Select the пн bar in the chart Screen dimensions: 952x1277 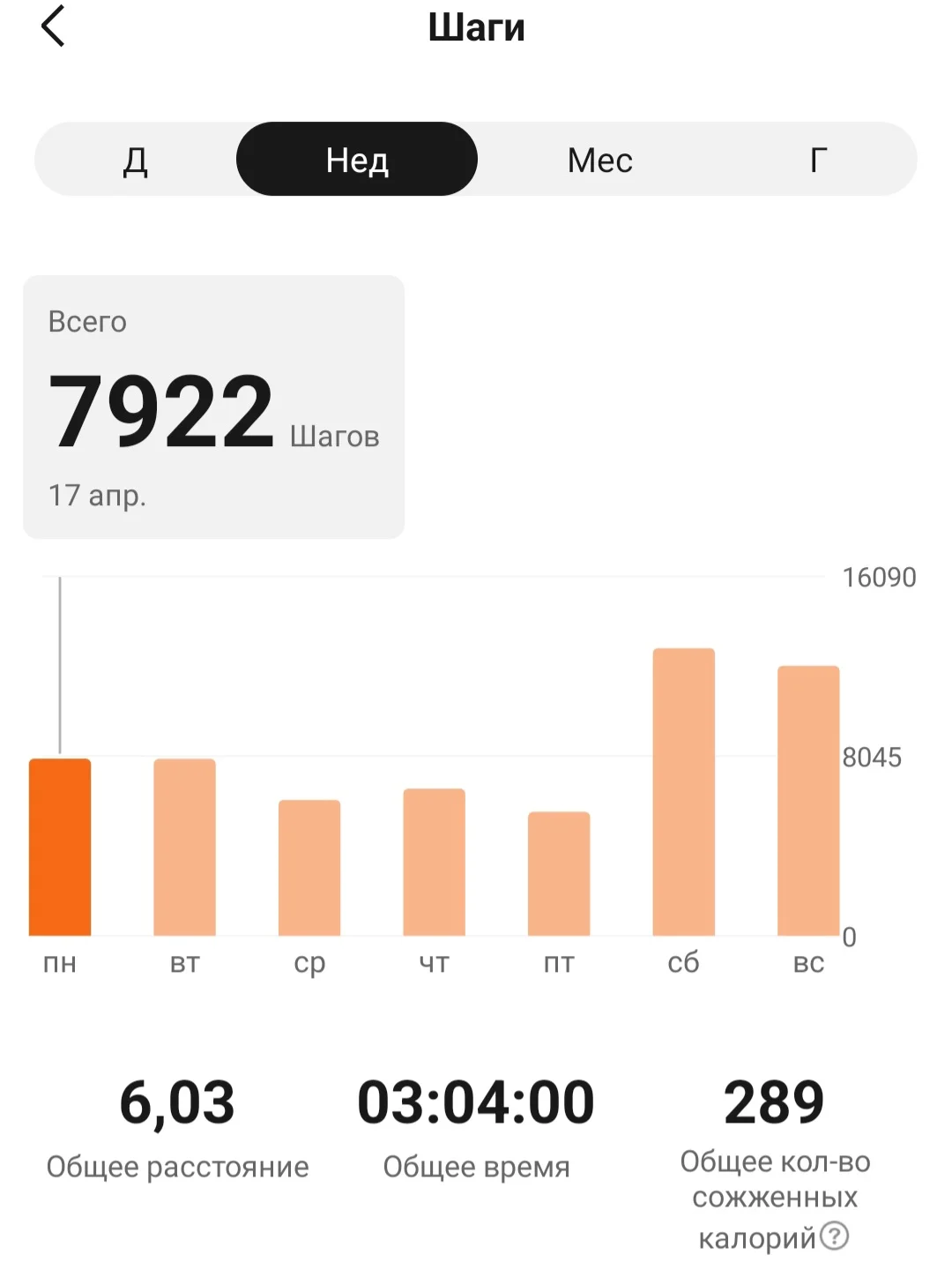coord(60,847)
